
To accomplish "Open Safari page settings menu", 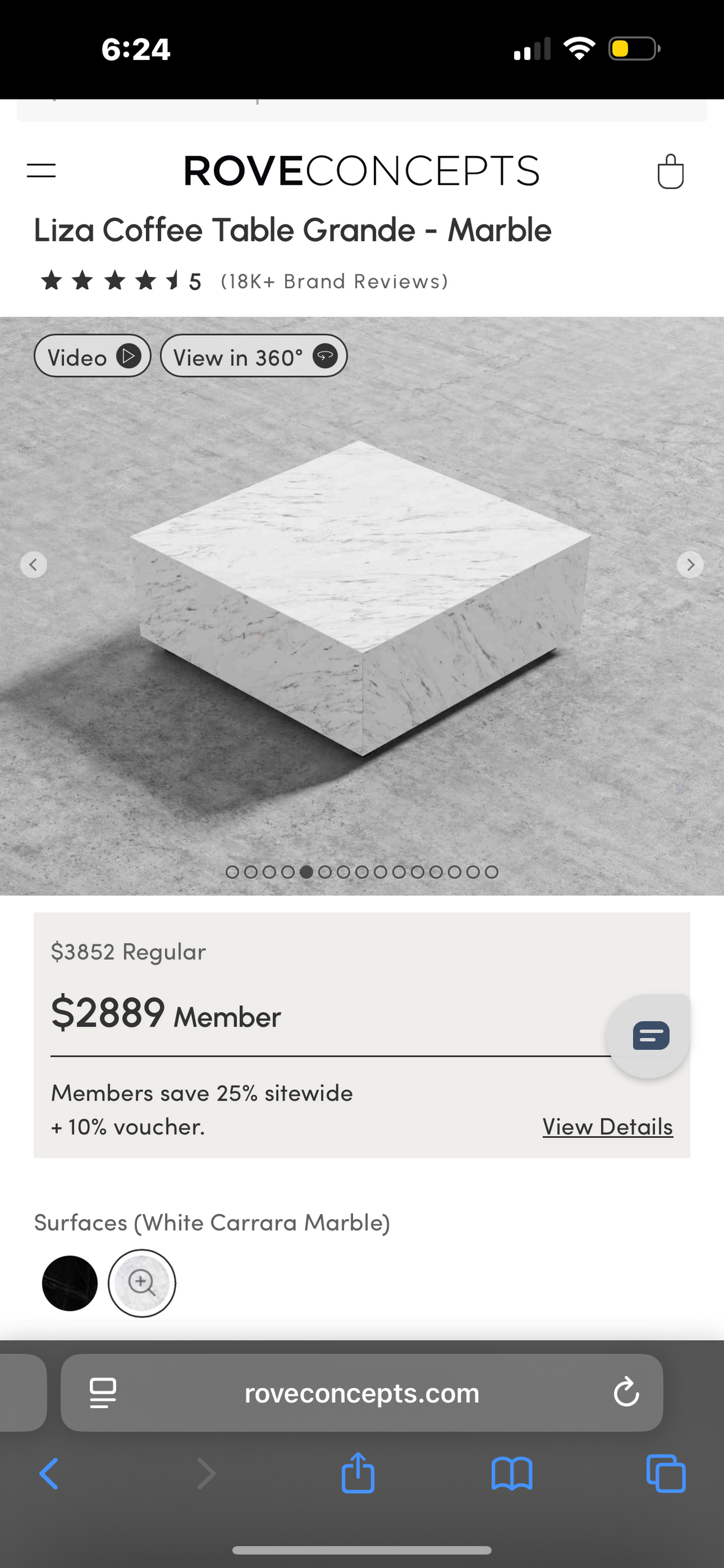I will coord(103,1393).
